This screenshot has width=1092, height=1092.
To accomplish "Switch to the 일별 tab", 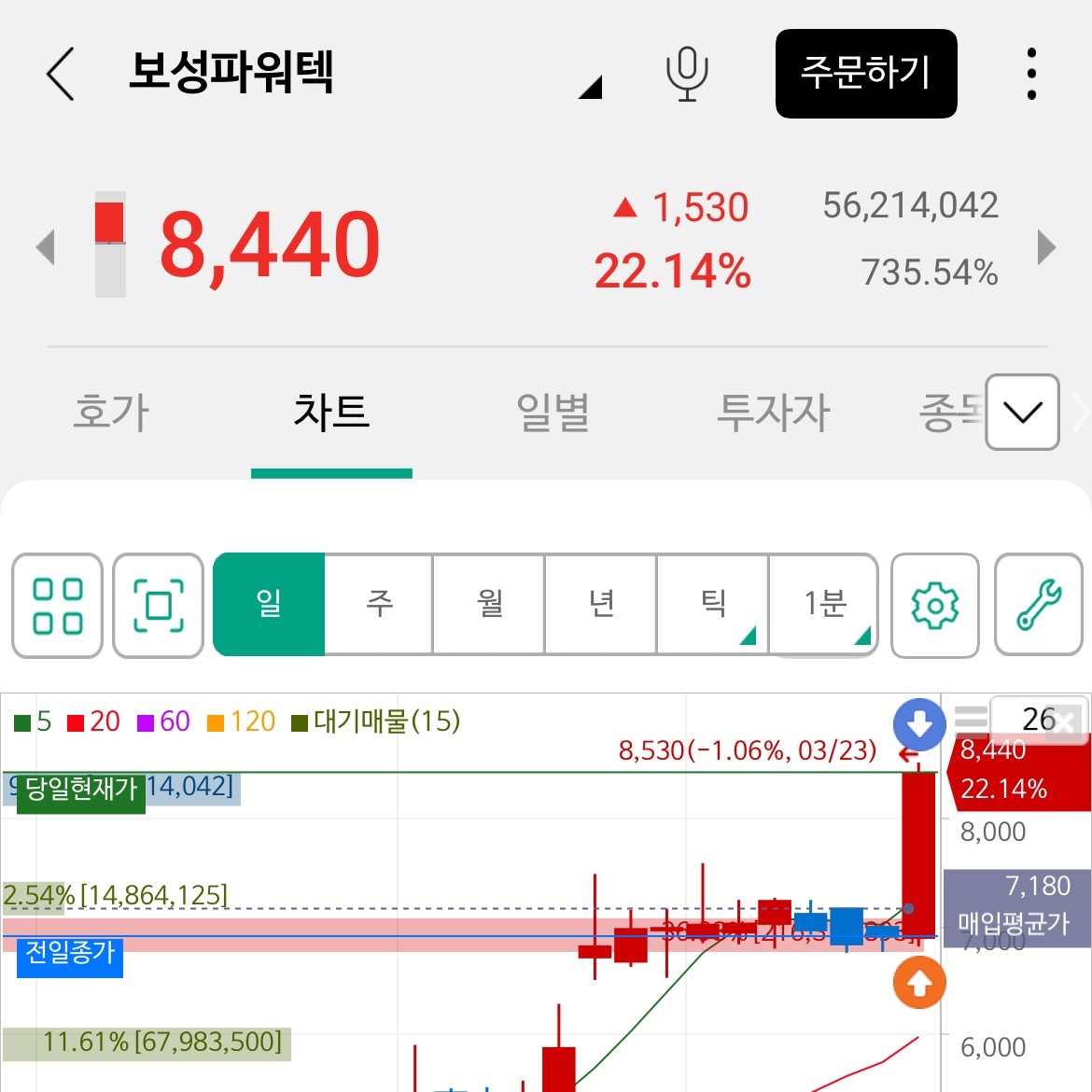I will click(553, 413).
